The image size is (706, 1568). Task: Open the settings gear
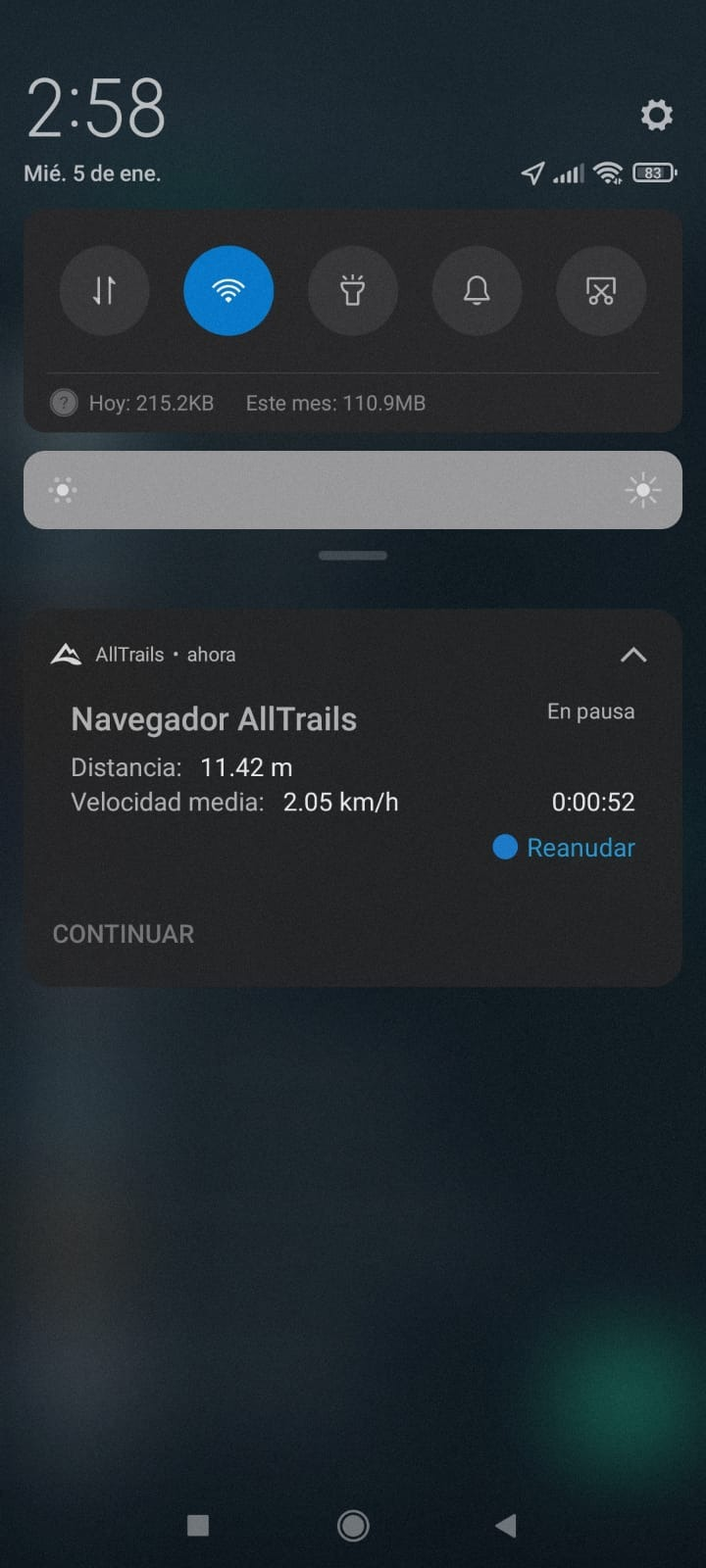tap(657, 115)
